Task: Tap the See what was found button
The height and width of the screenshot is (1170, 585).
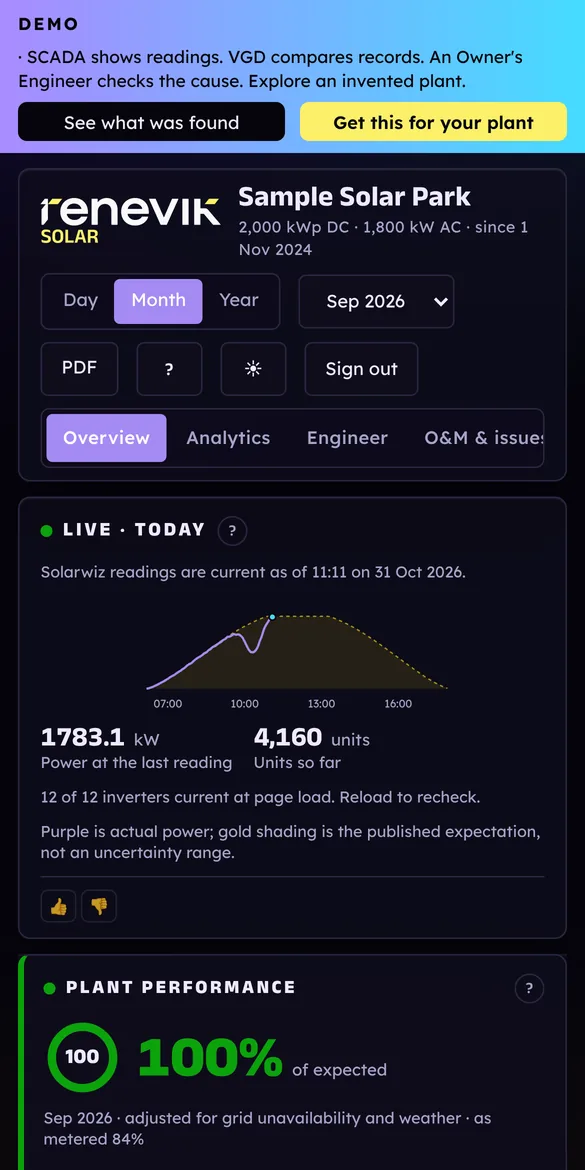Action: pyautogui.click(x=151, y=122)
